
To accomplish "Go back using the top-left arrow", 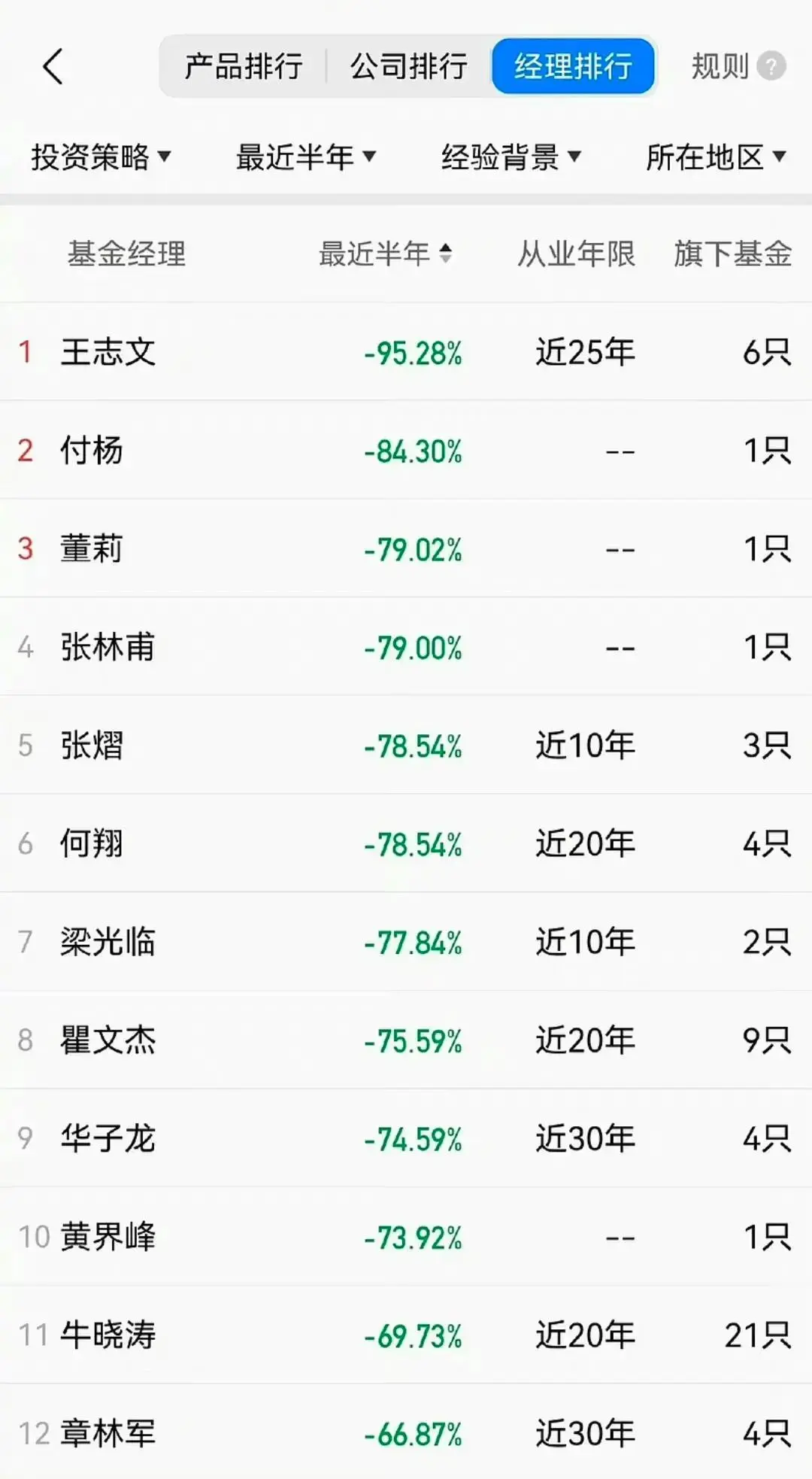I will 53,67.
